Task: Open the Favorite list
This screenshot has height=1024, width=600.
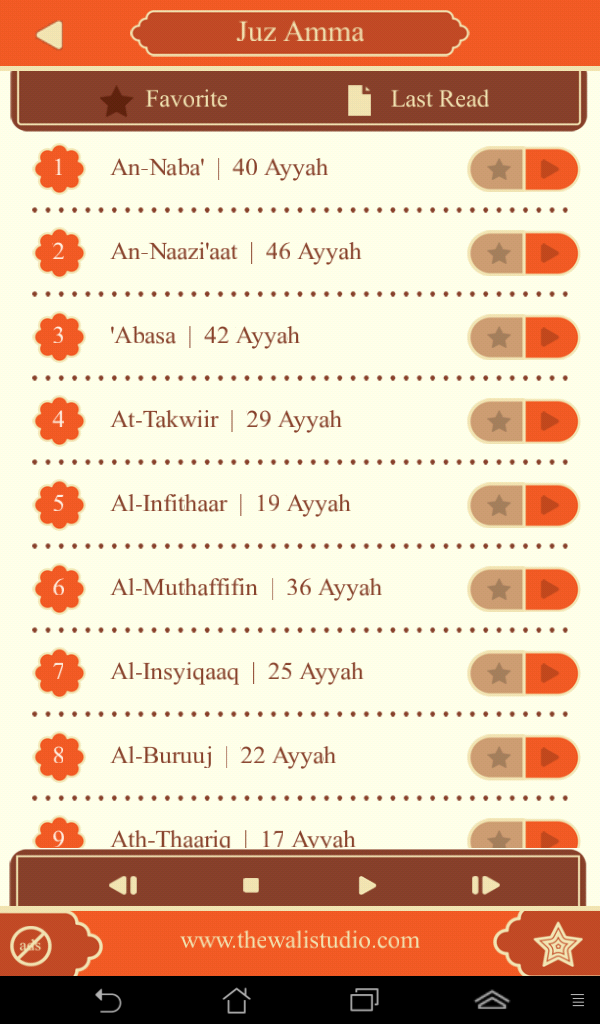Action: coord(164,100)
